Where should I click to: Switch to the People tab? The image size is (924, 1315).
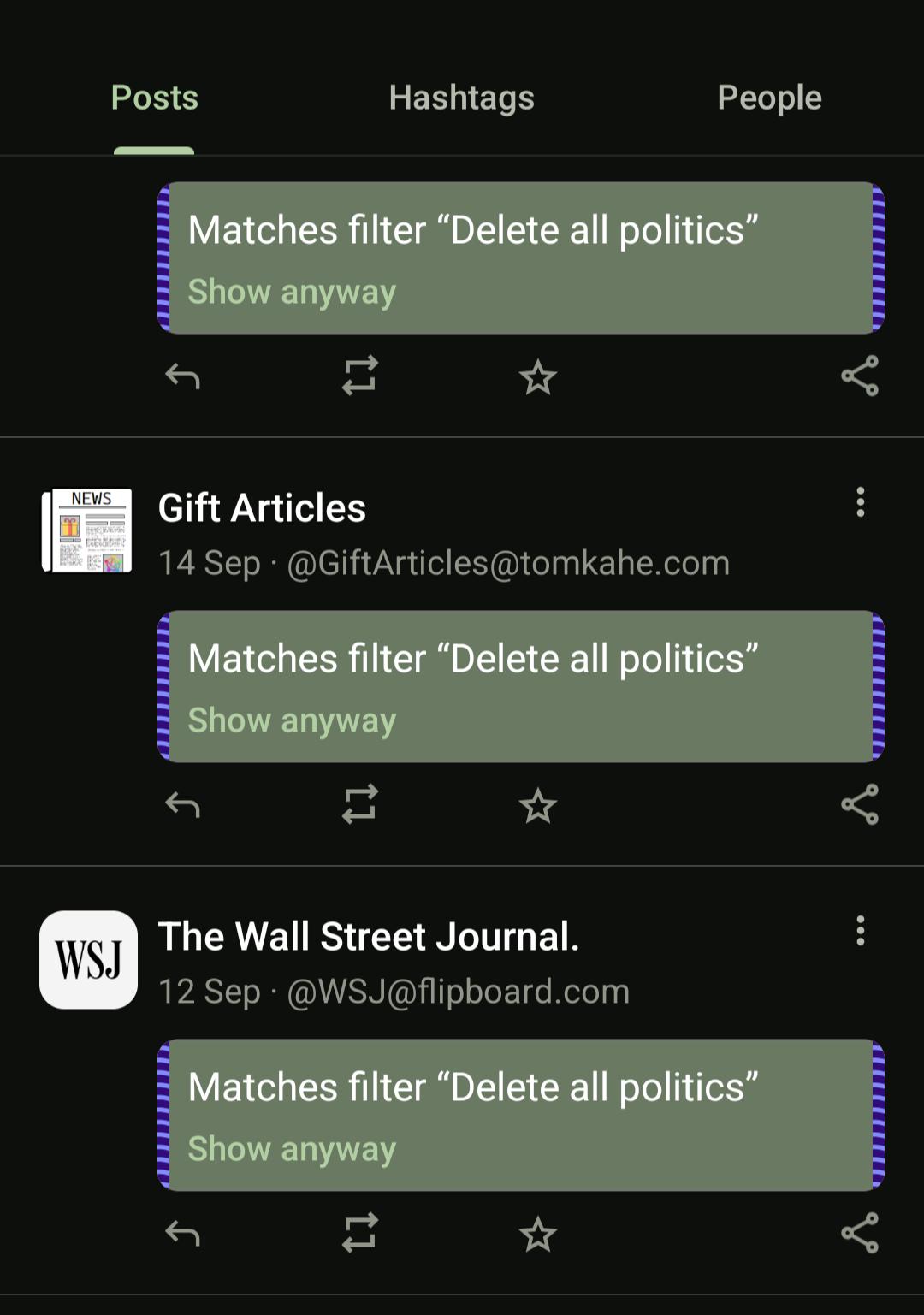point(768,98)
